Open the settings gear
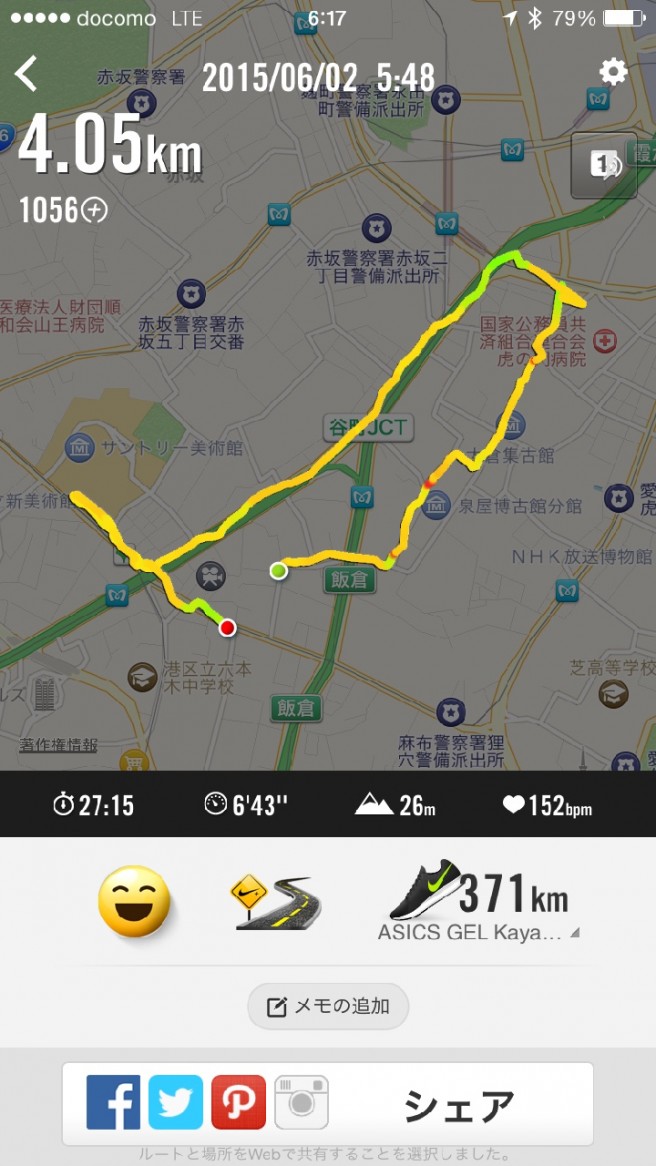The width and height of the screenshot is (656, 1166). (x=612, y=72)
